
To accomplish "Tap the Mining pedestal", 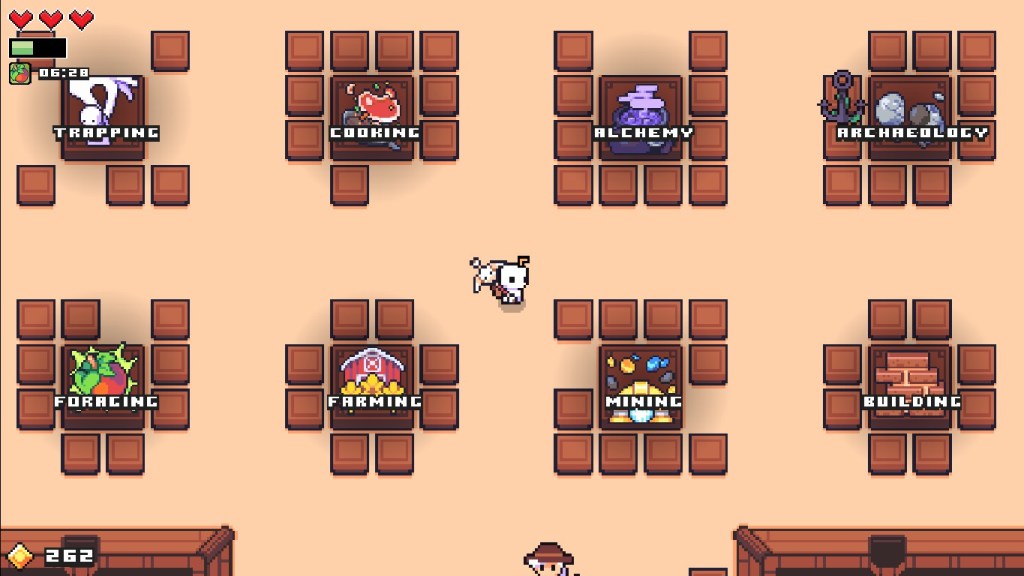I will pos(641,384).
